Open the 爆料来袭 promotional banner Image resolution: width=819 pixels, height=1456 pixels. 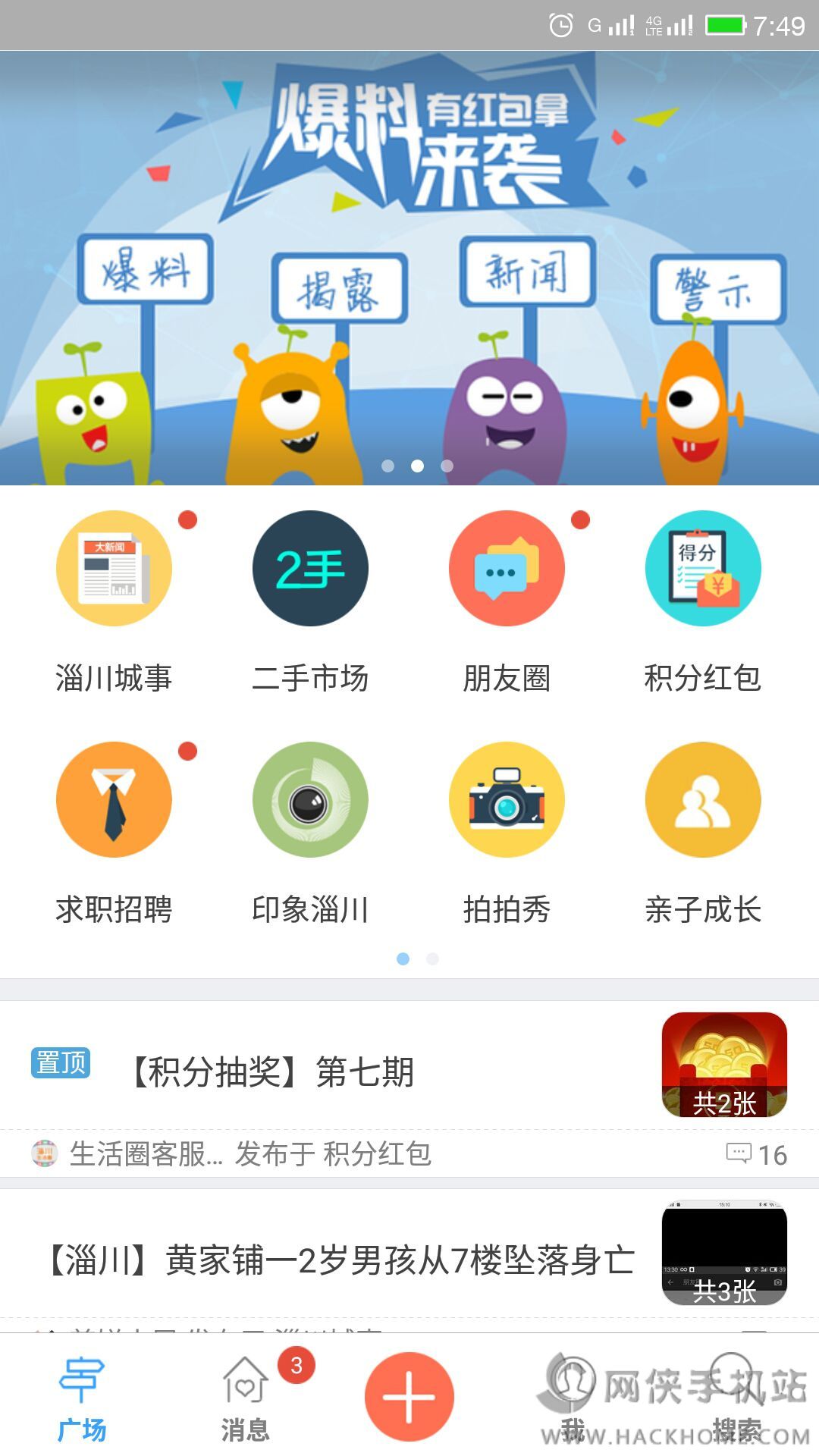[409, 265]
